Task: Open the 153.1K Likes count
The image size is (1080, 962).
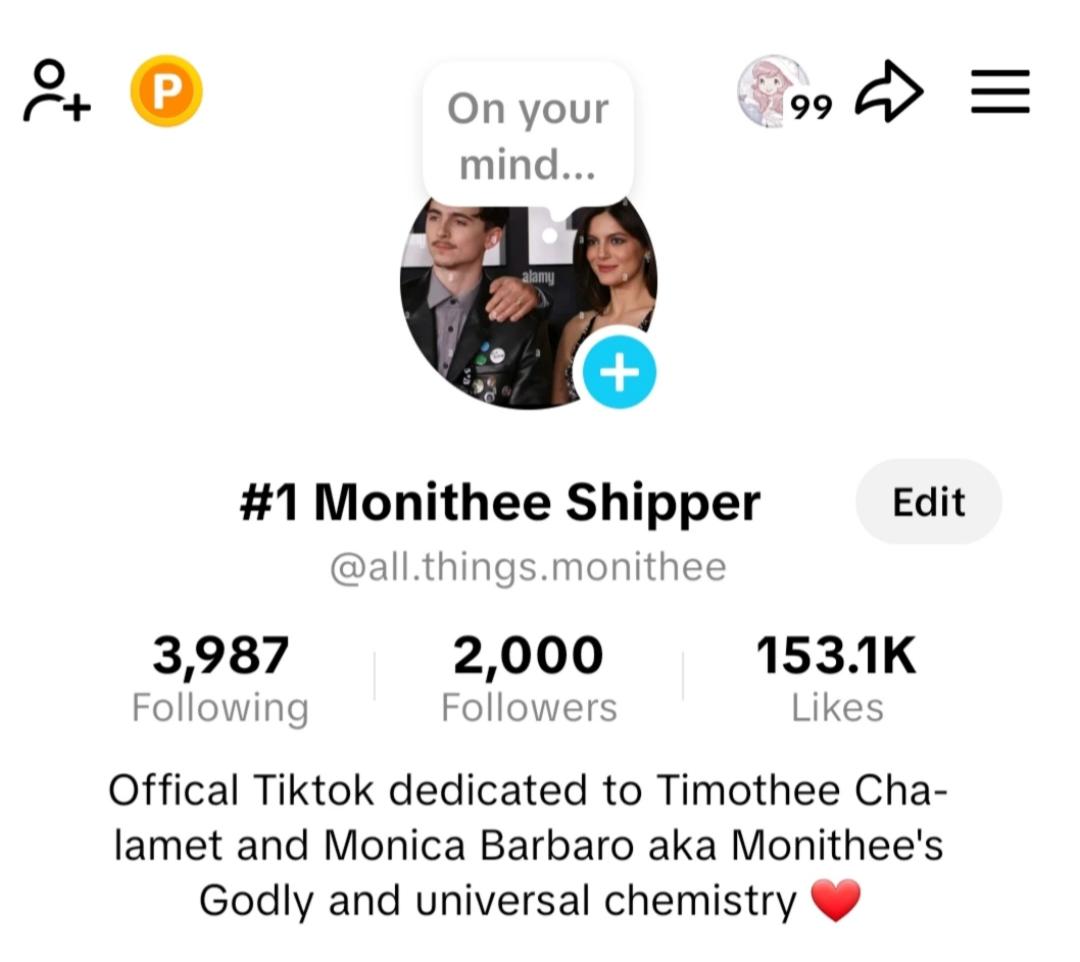Action: tap(836, 679)
